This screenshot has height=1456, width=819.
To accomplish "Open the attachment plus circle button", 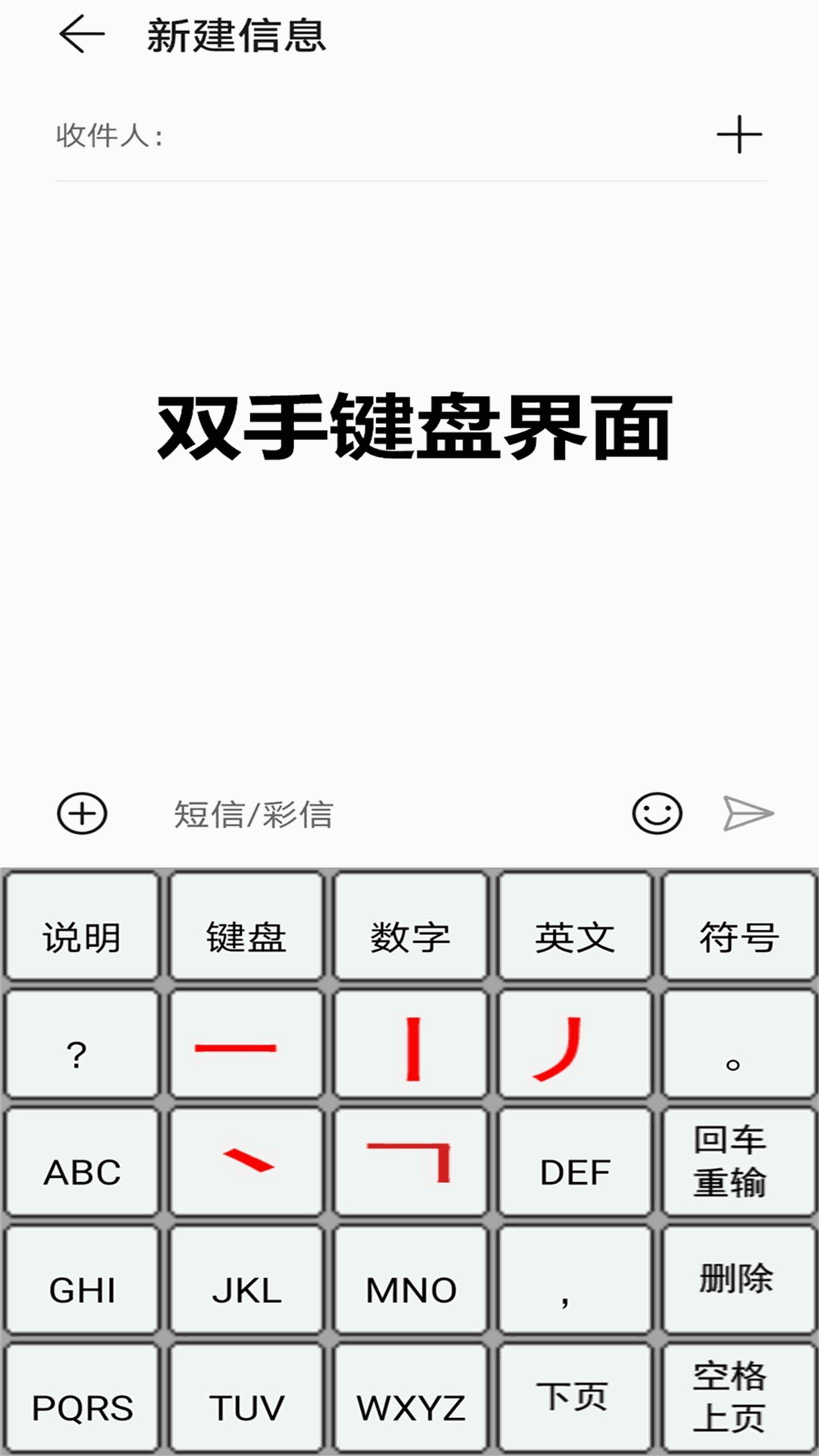I will pos(82,814).
